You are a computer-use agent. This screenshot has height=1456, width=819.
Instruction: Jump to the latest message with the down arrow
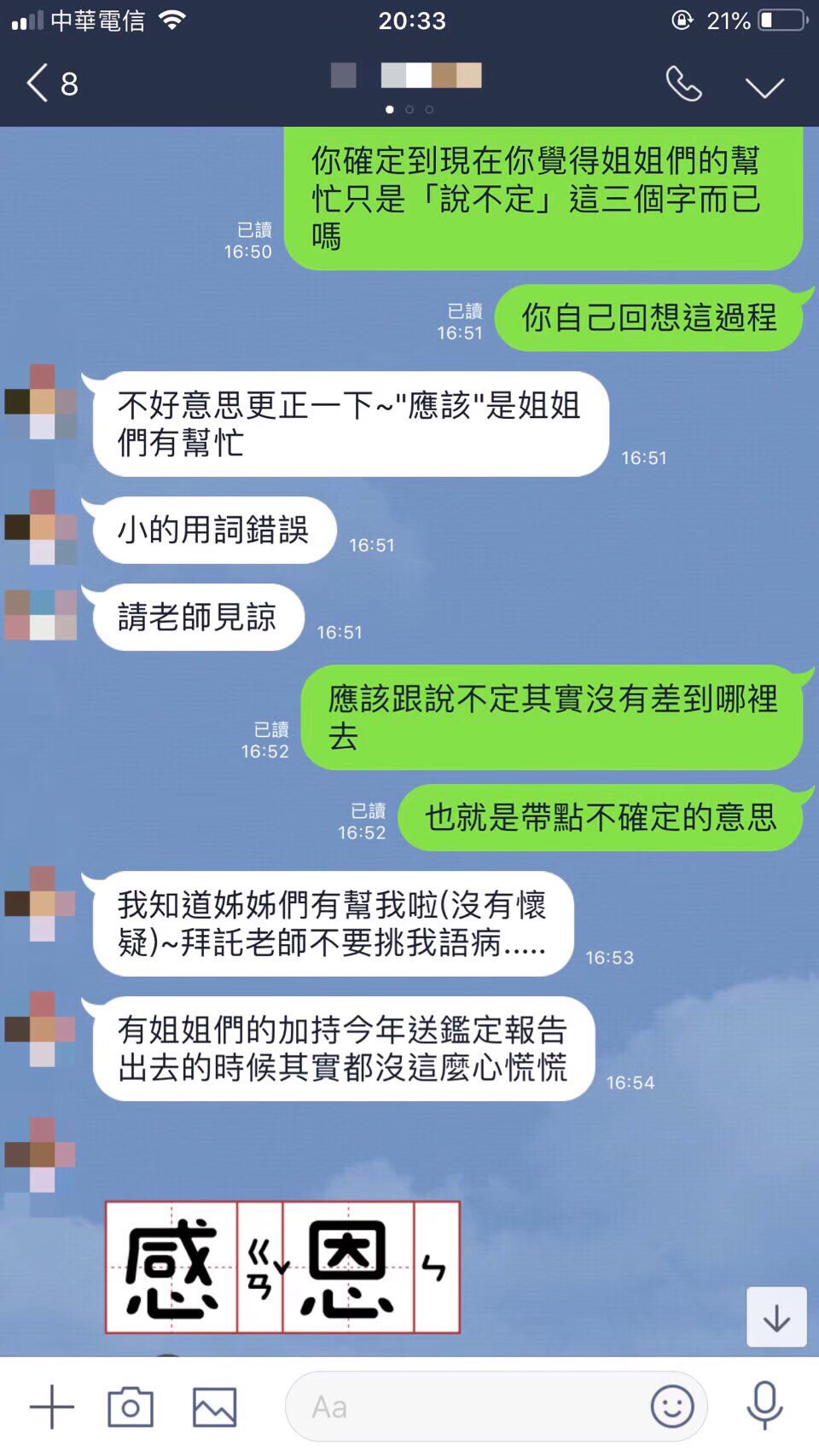pos(776,1317)
